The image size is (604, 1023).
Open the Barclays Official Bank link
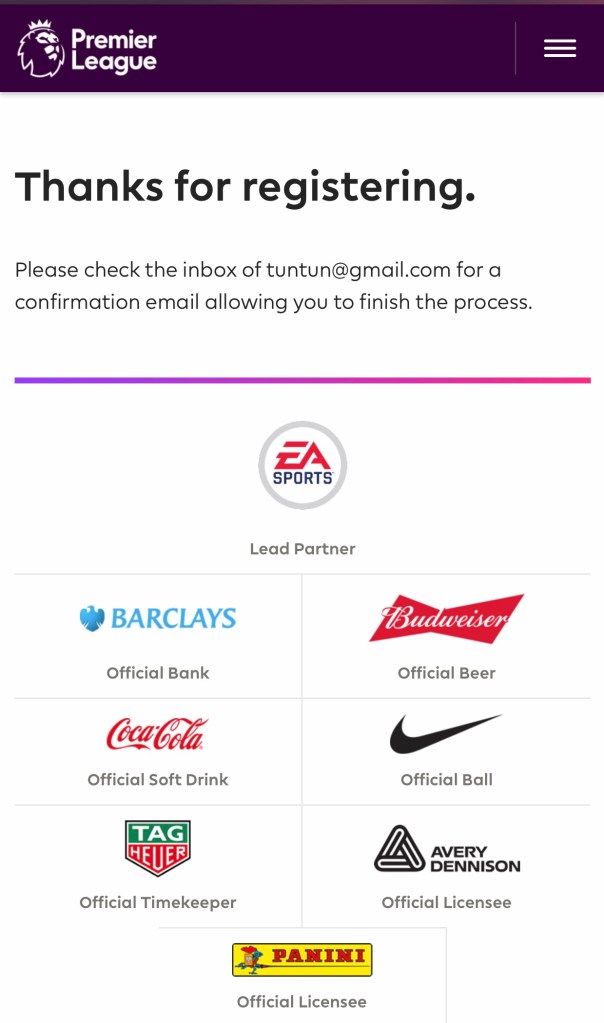coord(158,619)
